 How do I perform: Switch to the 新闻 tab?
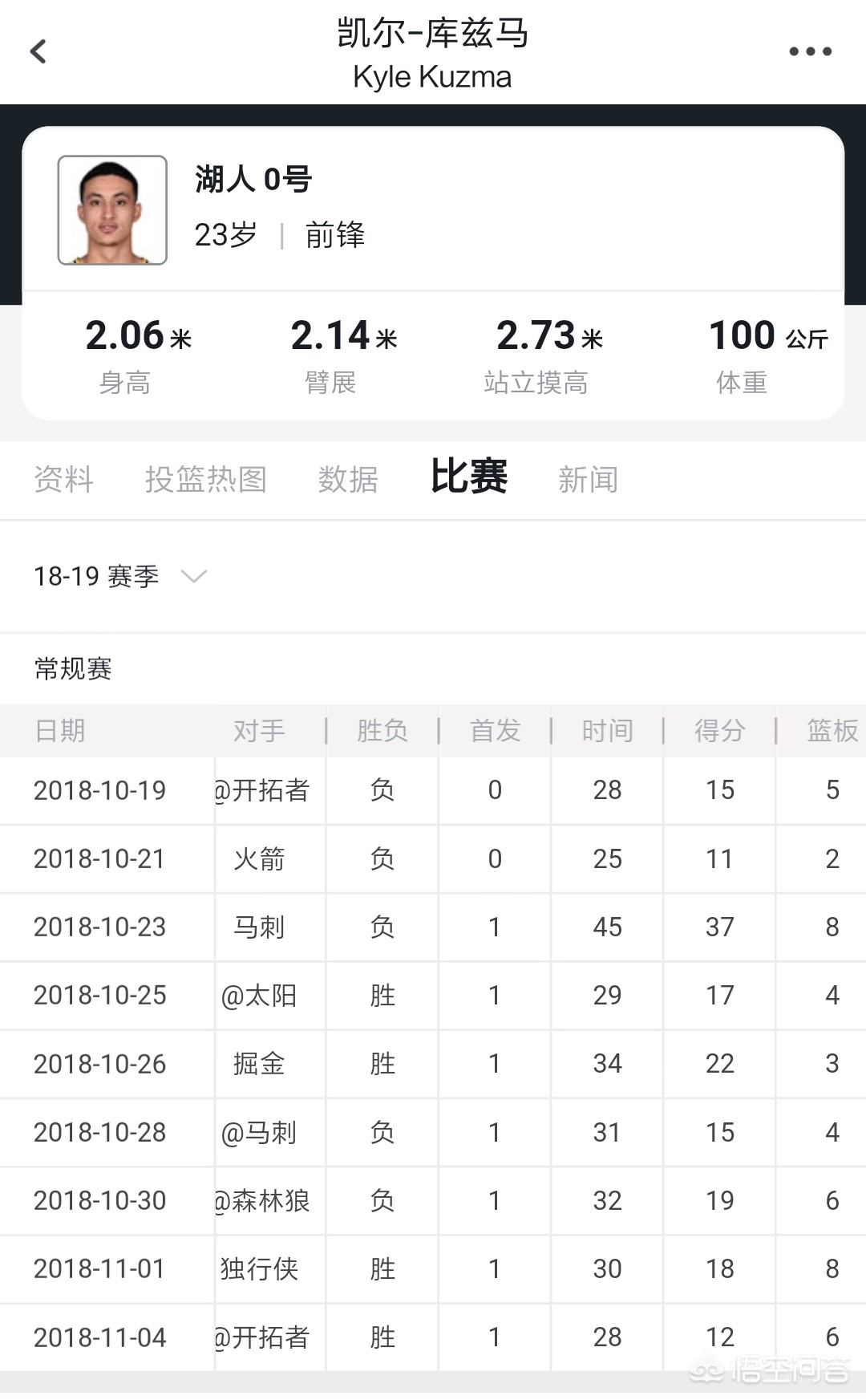[588, 479]
